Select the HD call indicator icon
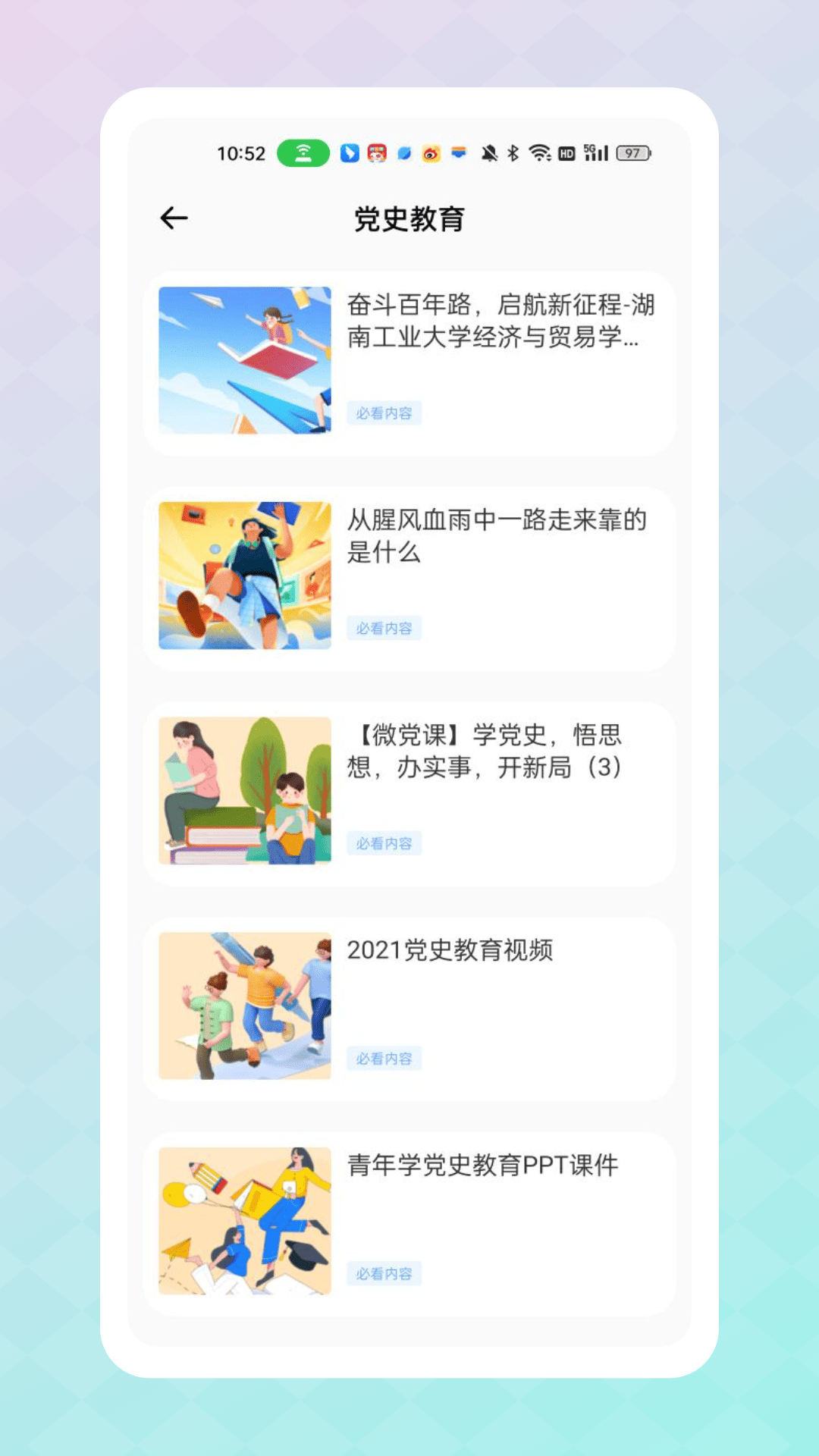819x1456 pixels. coord(566,152)
